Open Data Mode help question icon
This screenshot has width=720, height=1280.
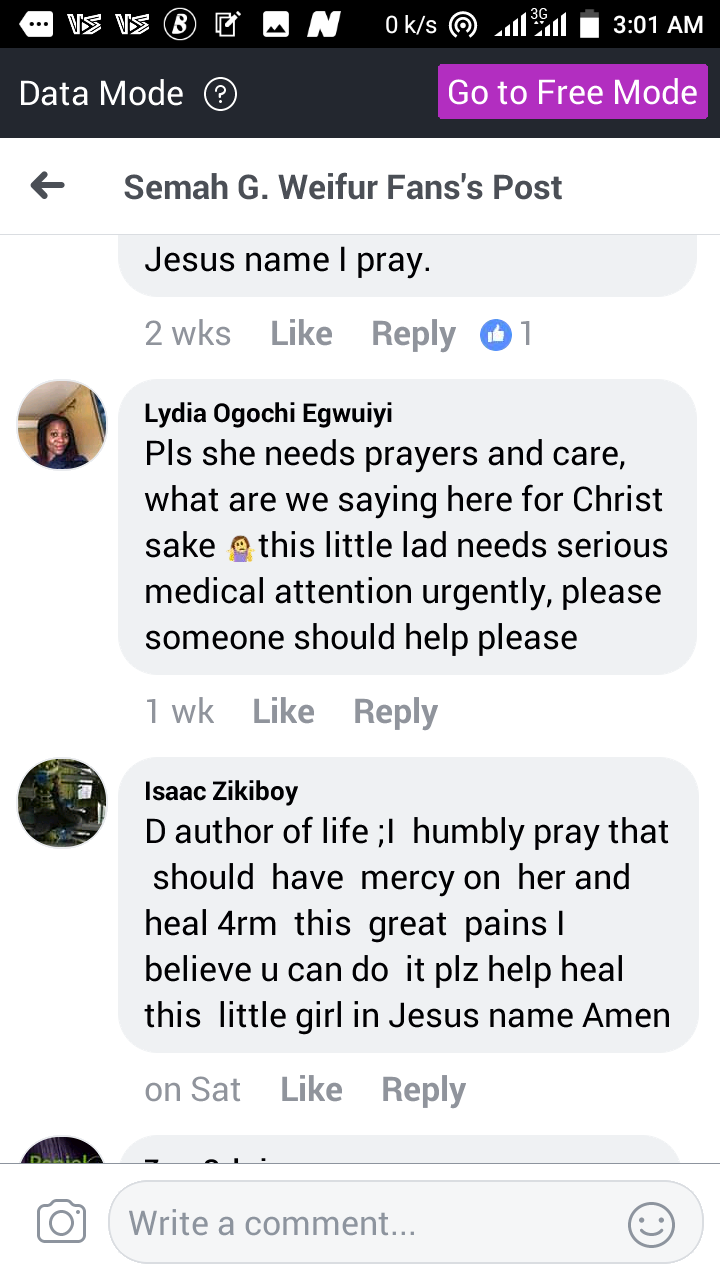(220, 94)
